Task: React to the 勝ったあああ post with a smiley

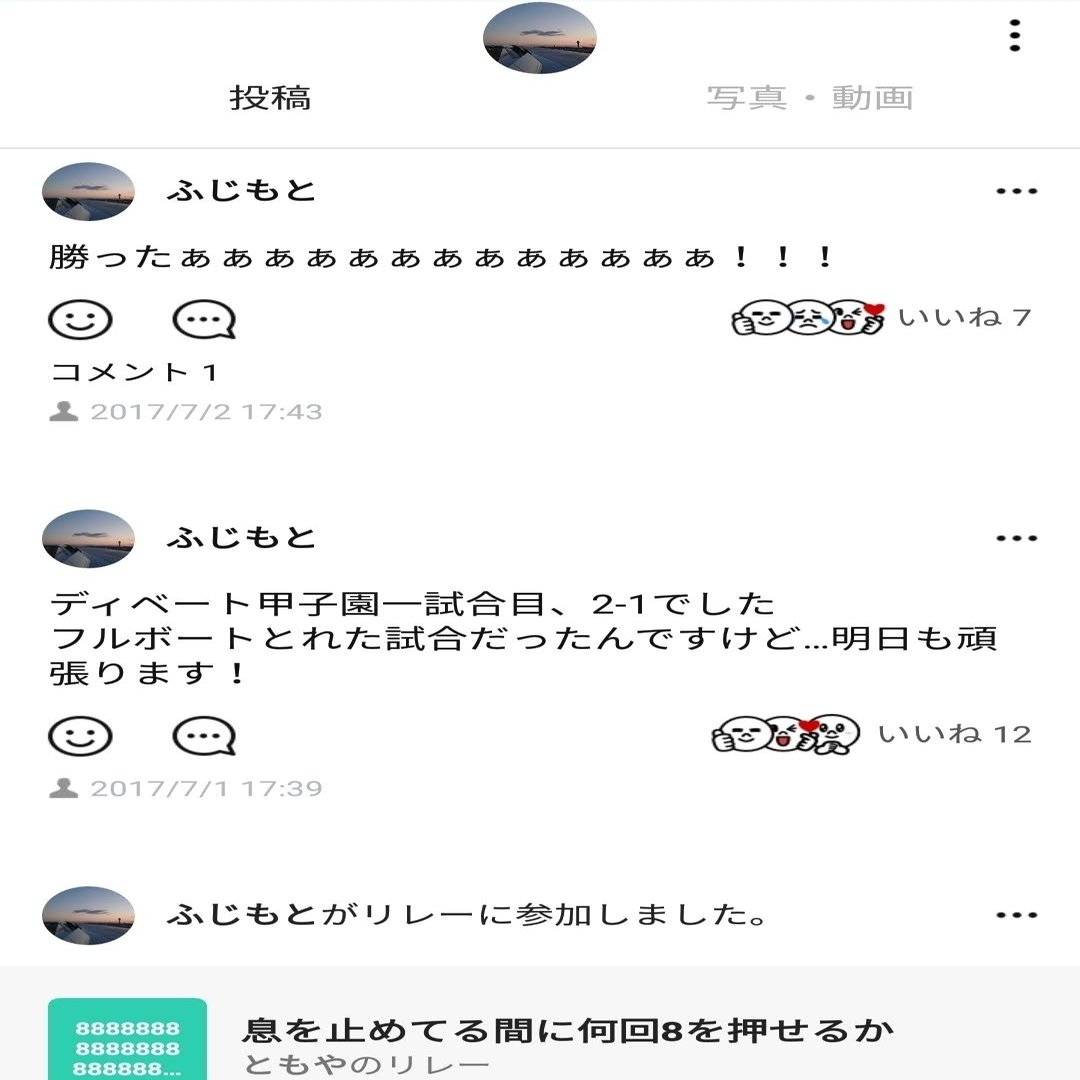Action: [x=80, y=320]
